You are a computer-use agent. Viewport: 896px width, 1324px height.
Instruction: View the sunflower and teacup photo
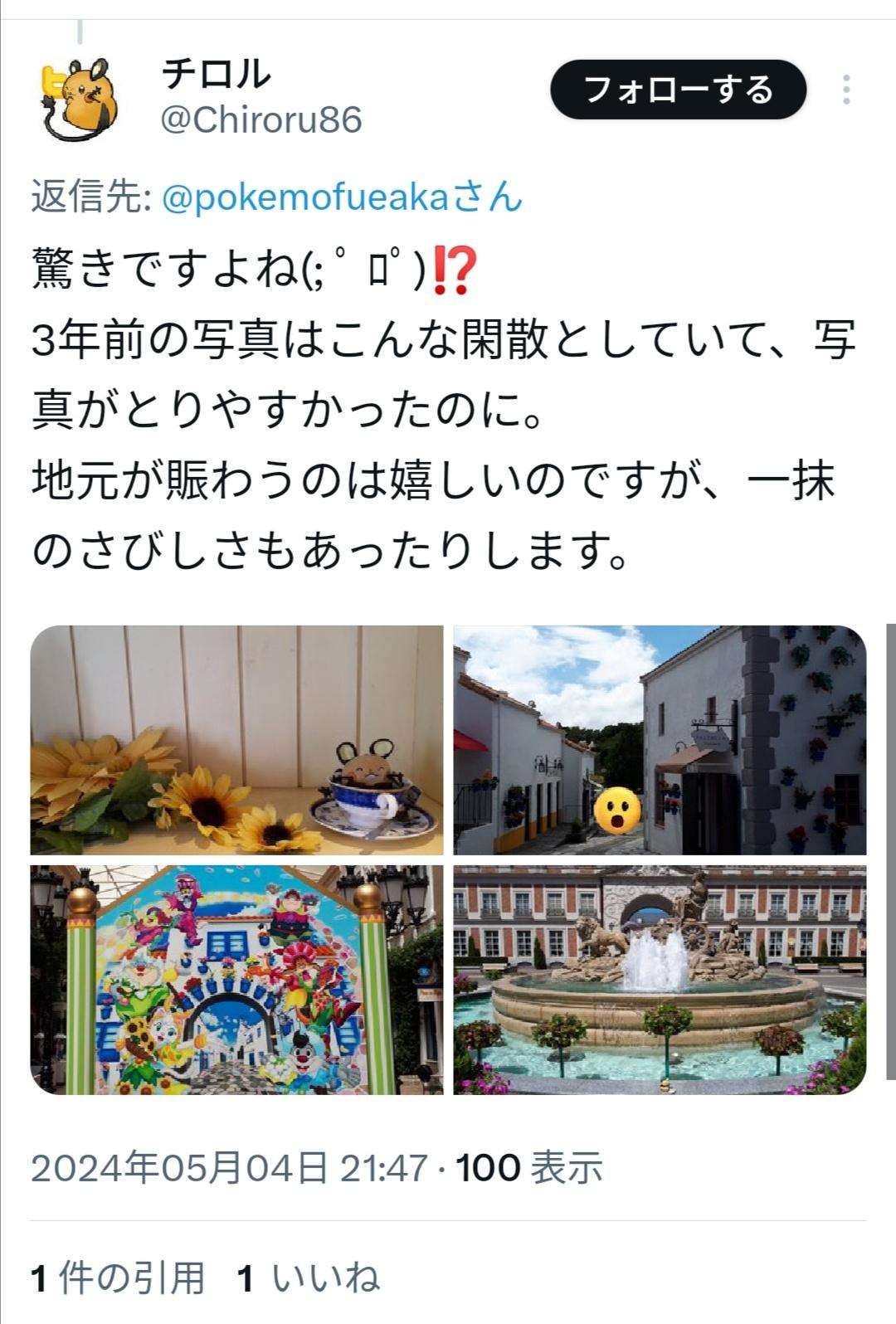[x=237, y=740]
